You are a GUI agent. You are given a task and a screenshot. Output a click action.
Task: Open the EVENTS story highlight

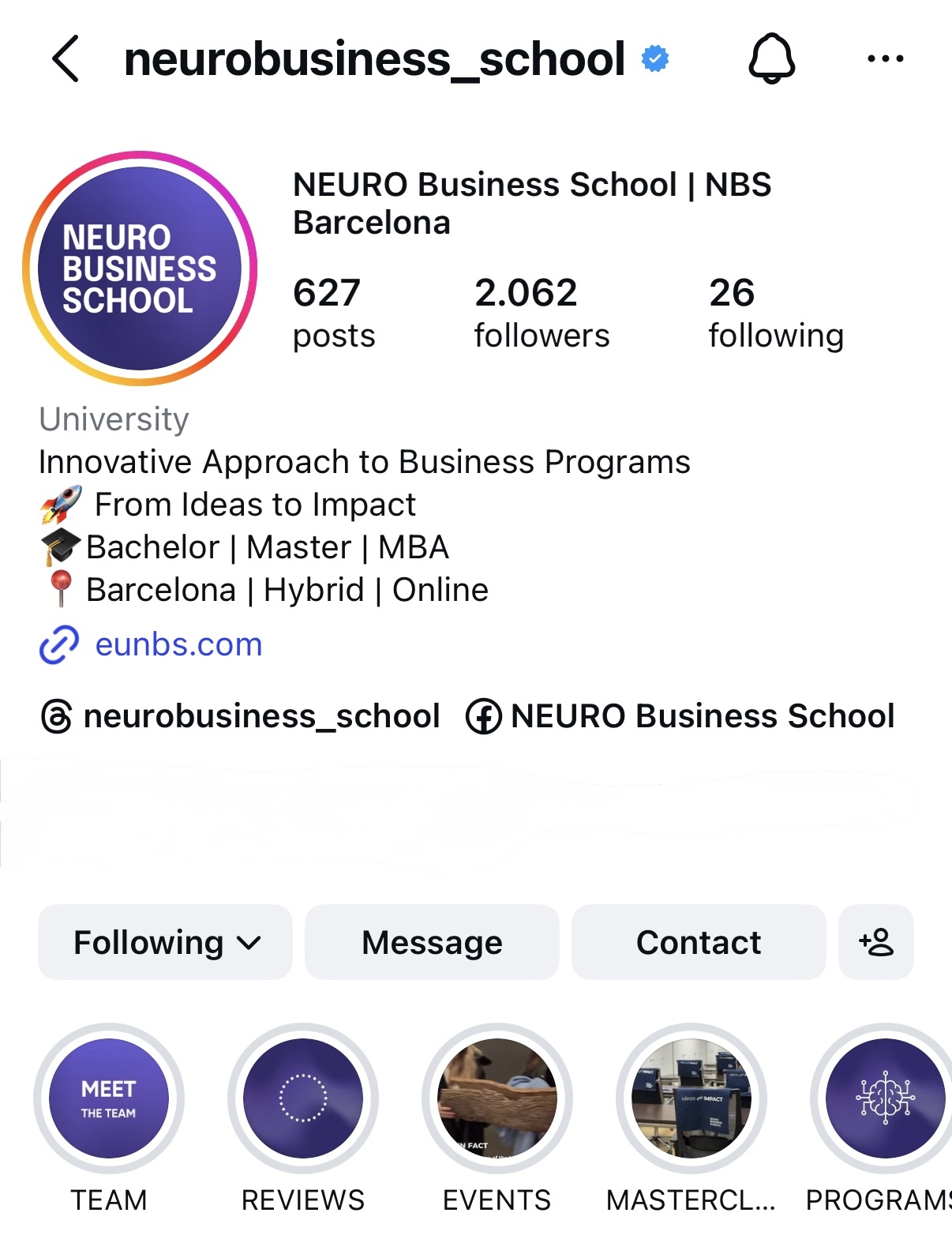coord(497,1098)
